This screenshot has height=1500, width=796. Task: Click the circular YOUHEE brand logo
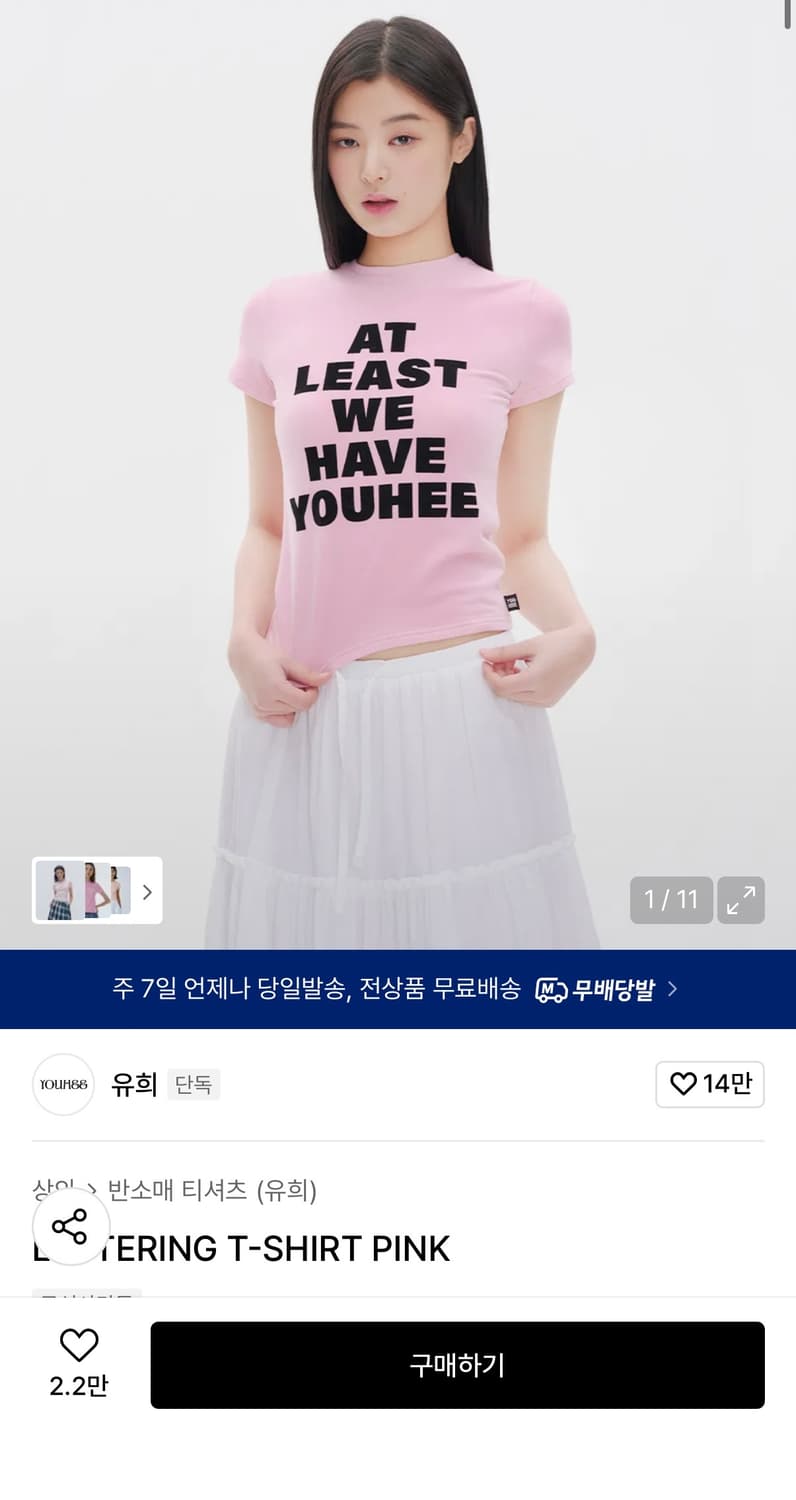tap(62, 1084)
